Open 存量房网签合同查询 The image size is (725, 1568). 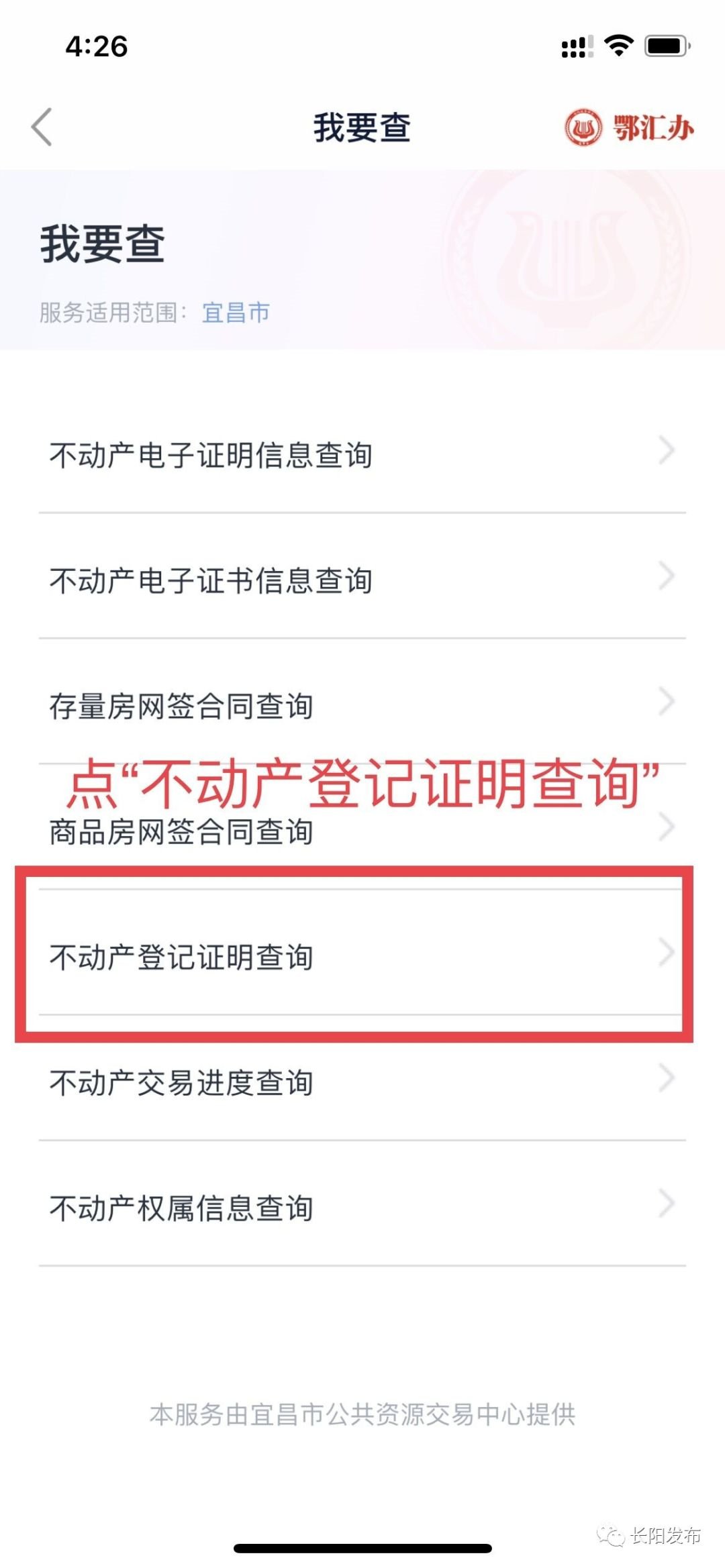coord(181,706)
